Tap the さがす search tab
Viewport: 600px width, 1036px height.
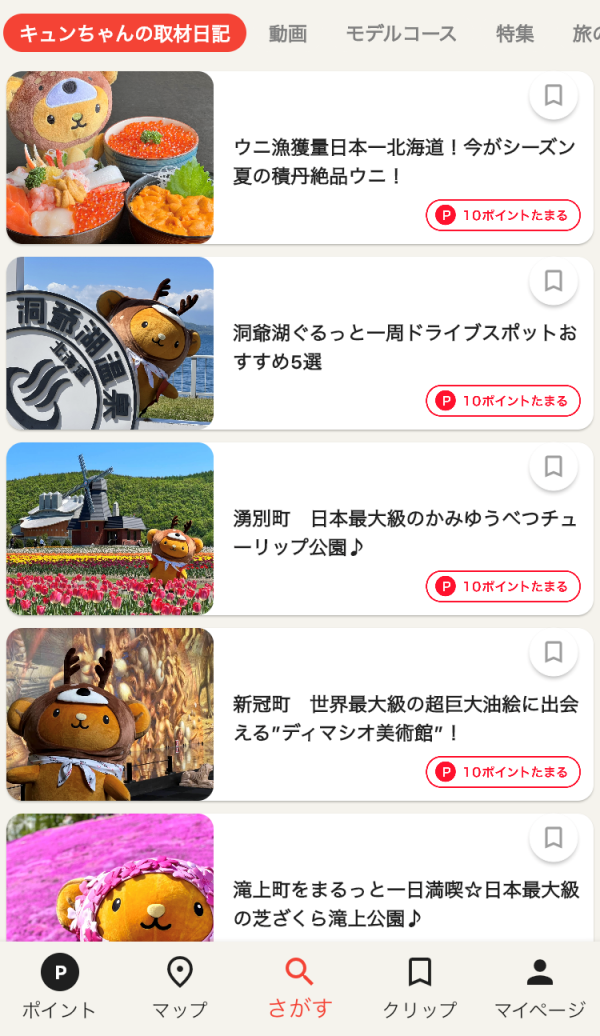coord(299,988)
